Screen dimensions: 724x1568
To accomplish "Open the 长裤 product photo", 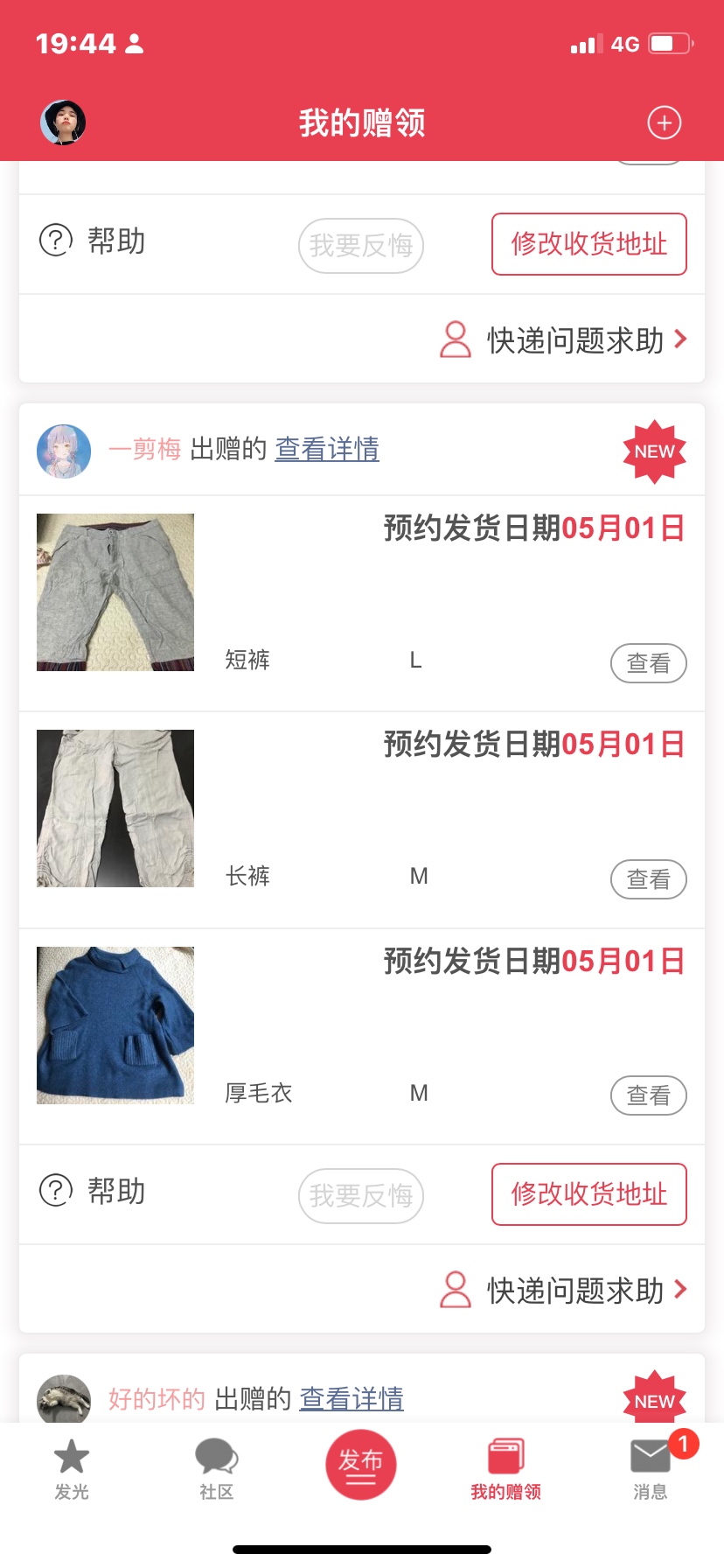I will click(115, 808).
